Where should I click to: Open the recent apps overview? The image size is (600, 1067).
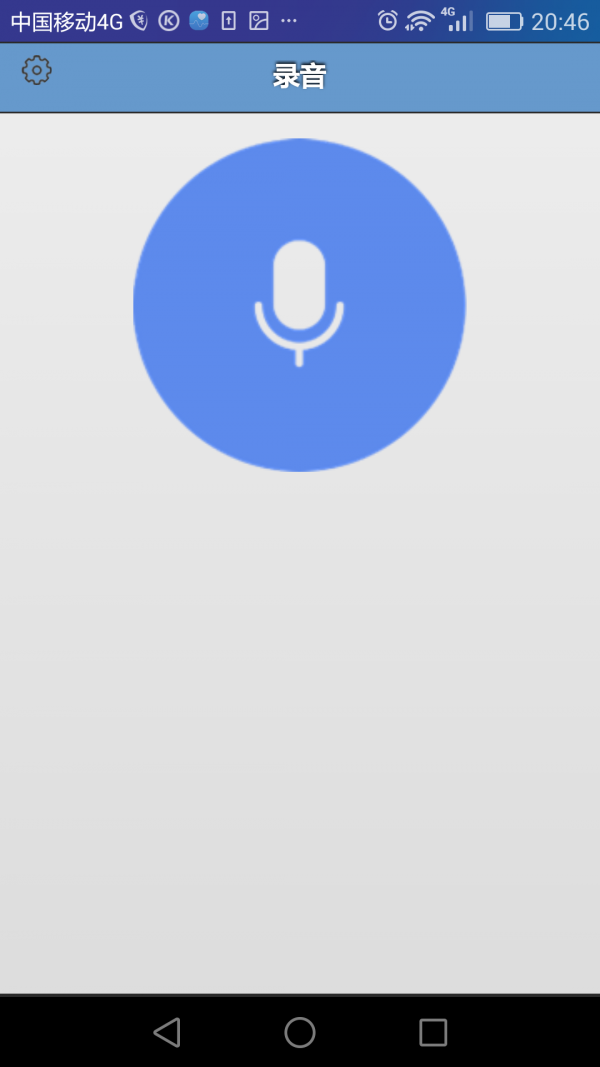coord(433,1032)
